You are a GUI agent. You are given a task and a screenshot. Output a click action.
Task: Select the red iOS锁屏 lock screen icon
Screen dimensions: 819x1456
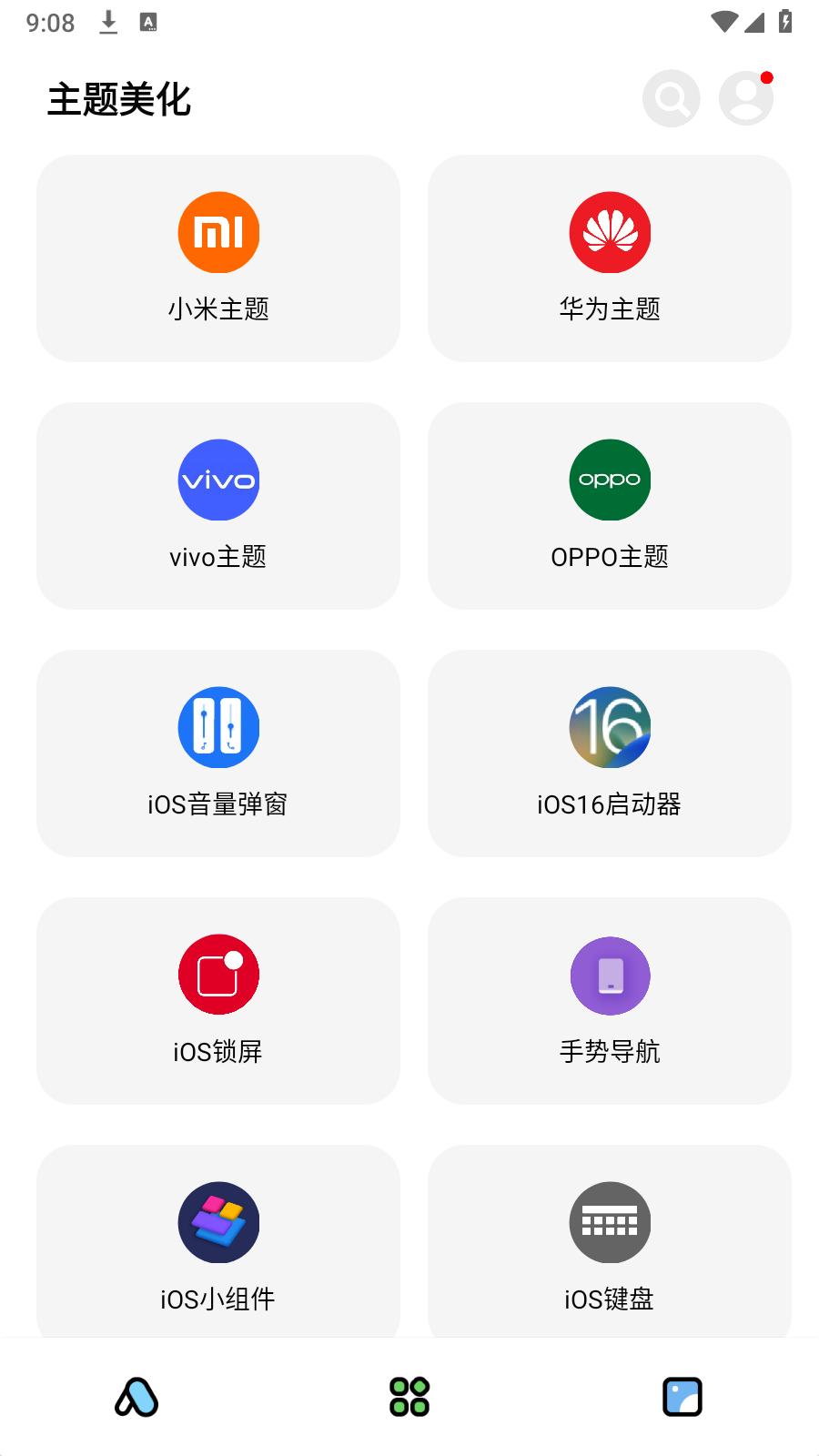point(218,975)
